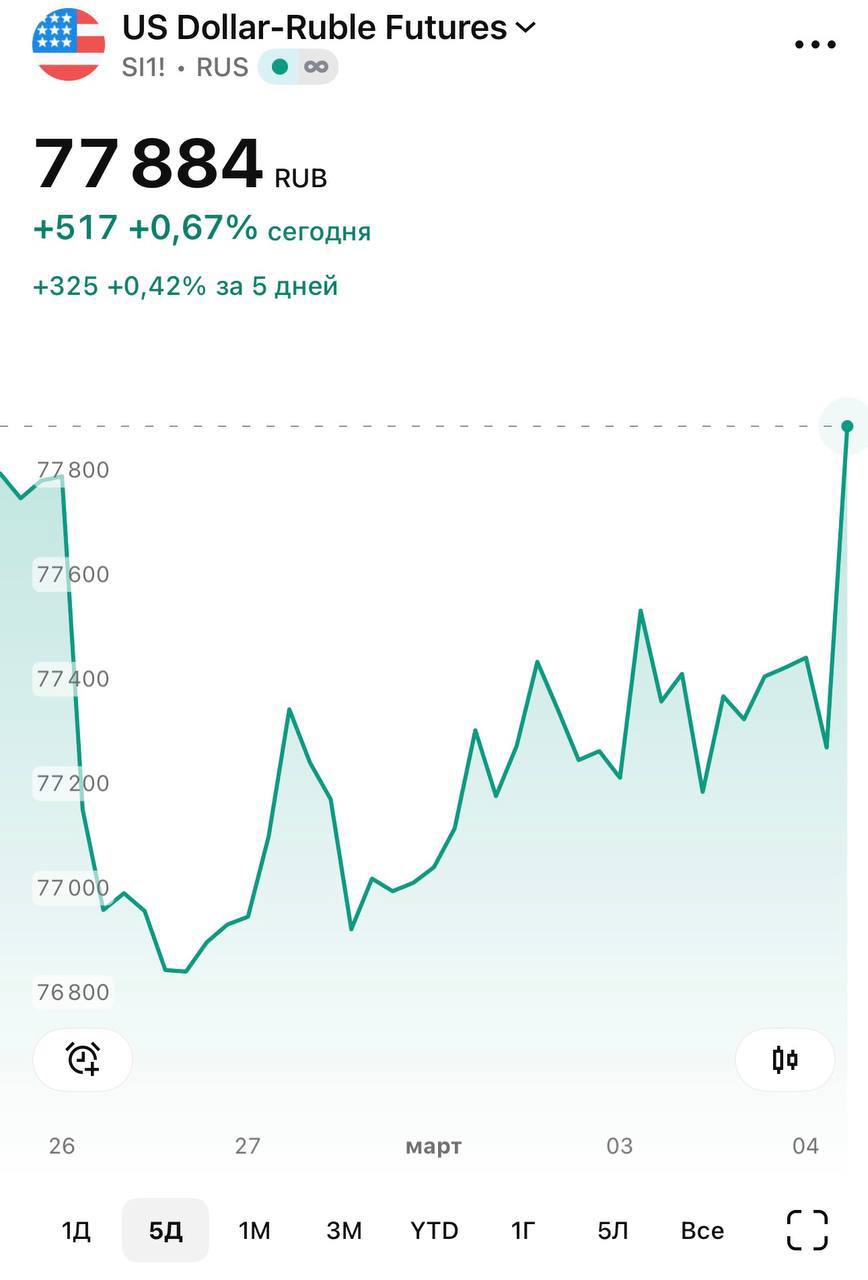
Task: Show the YTD chart range
Action: tap(434, 1230)
